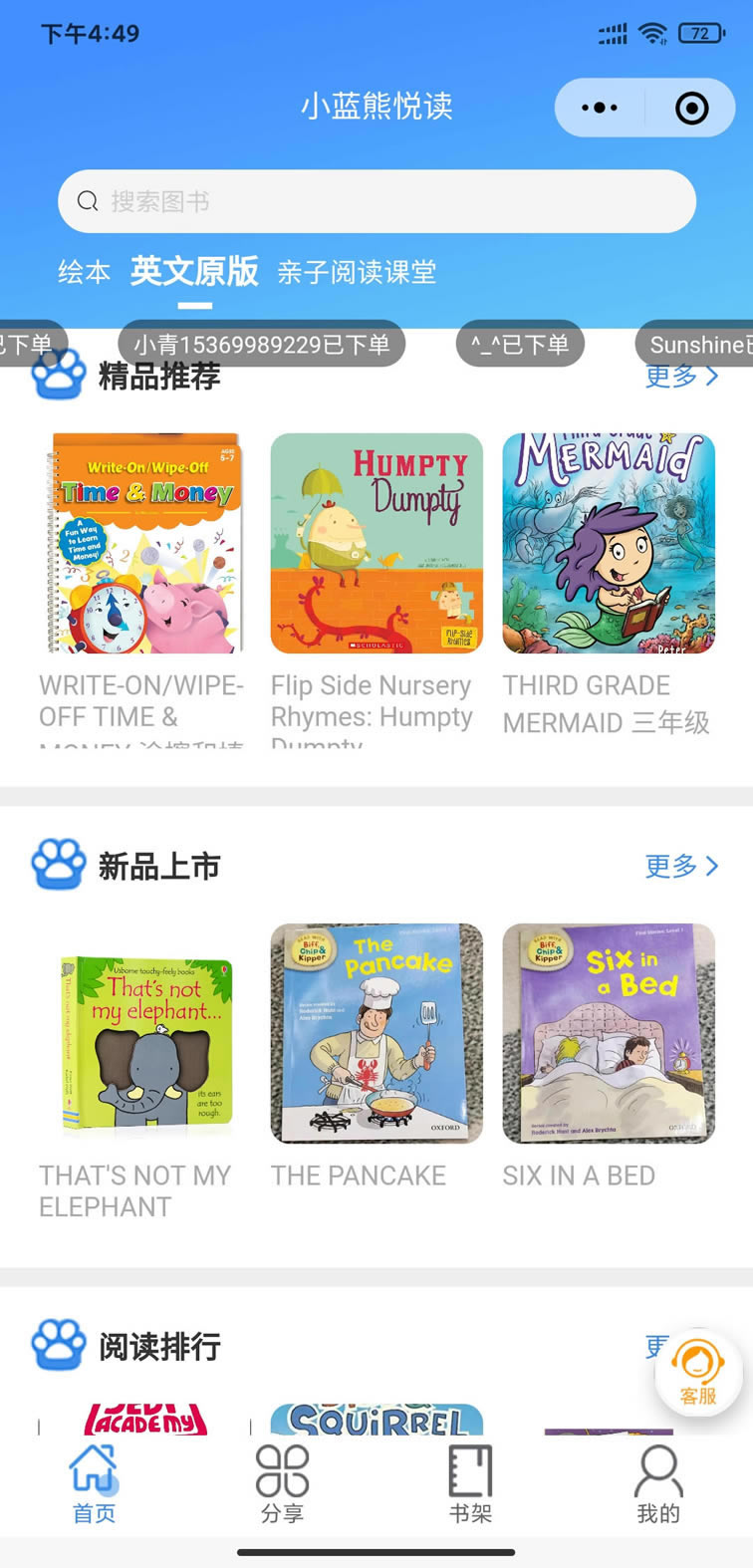Close the mini program with the circle button

click(691, 108)
